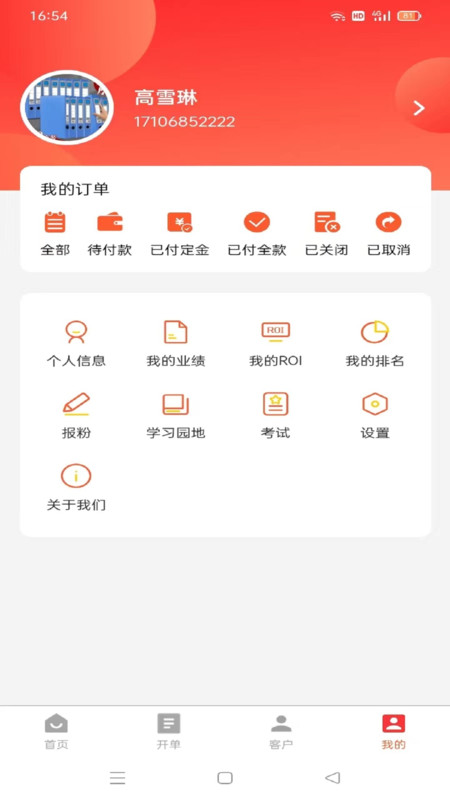Open 个人信息
Screen dimensions: 450x800
pos(76,343)
